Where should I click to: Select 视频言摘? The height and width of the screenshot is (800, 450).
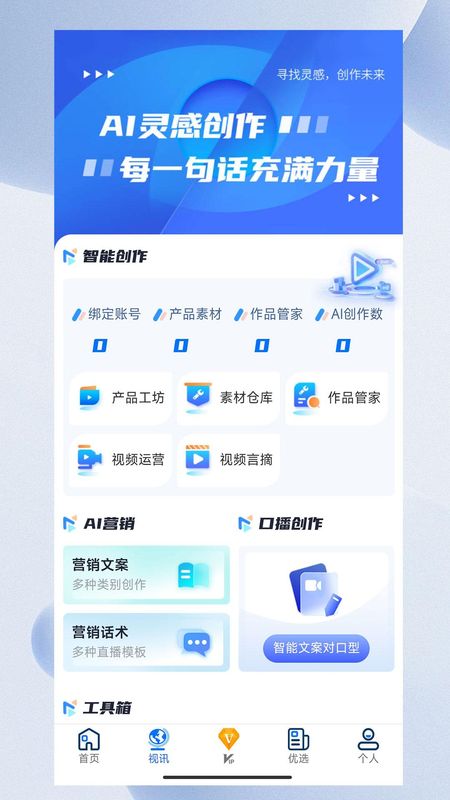[229, 460]
